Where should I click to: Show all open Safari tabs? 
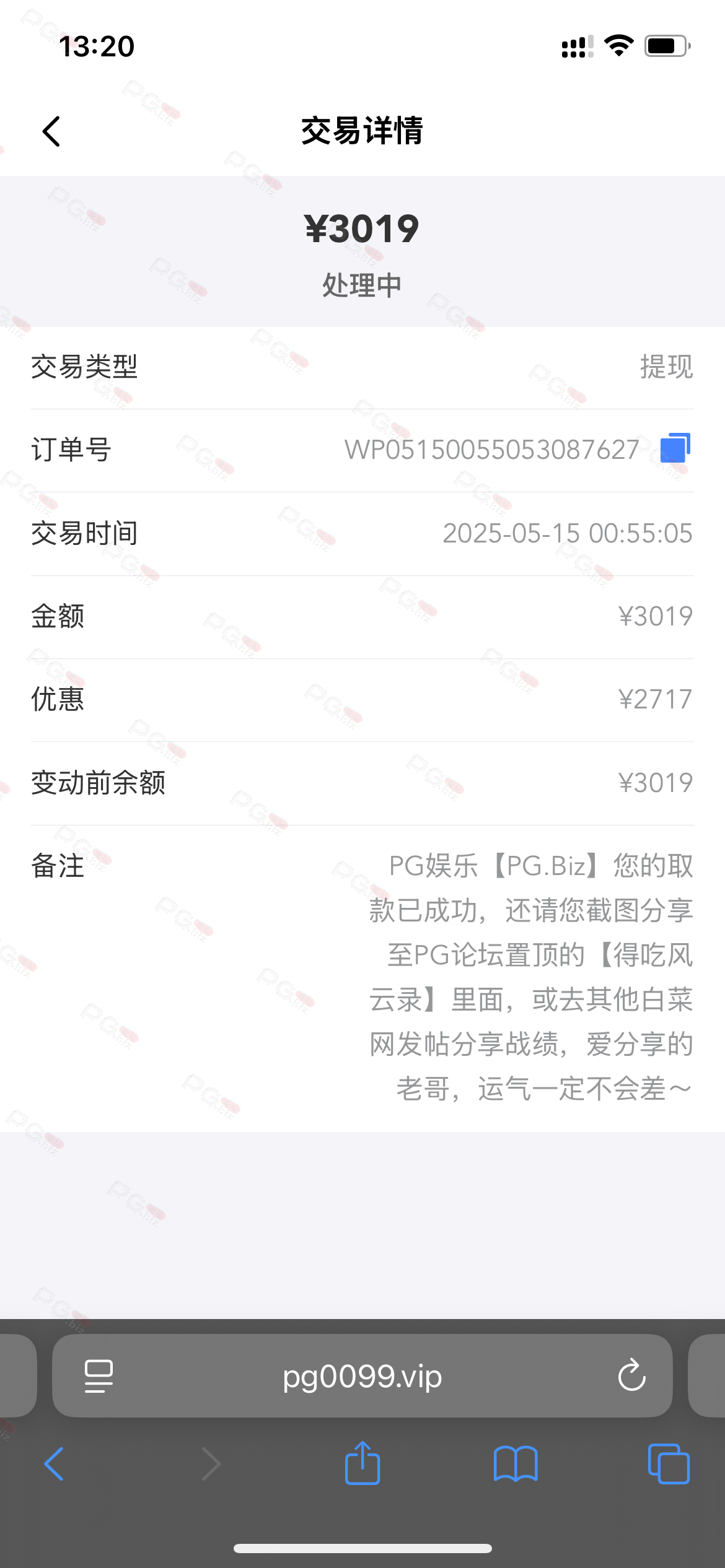pos(669,1464)
